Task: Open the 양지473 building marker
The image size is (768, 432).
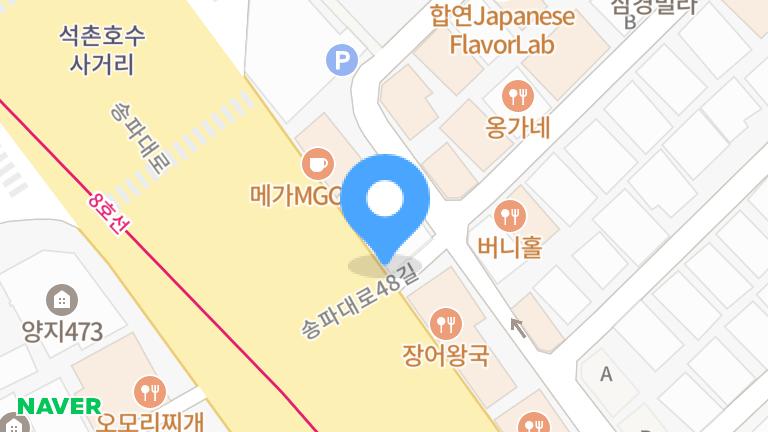Action: (x=62, y=299)
